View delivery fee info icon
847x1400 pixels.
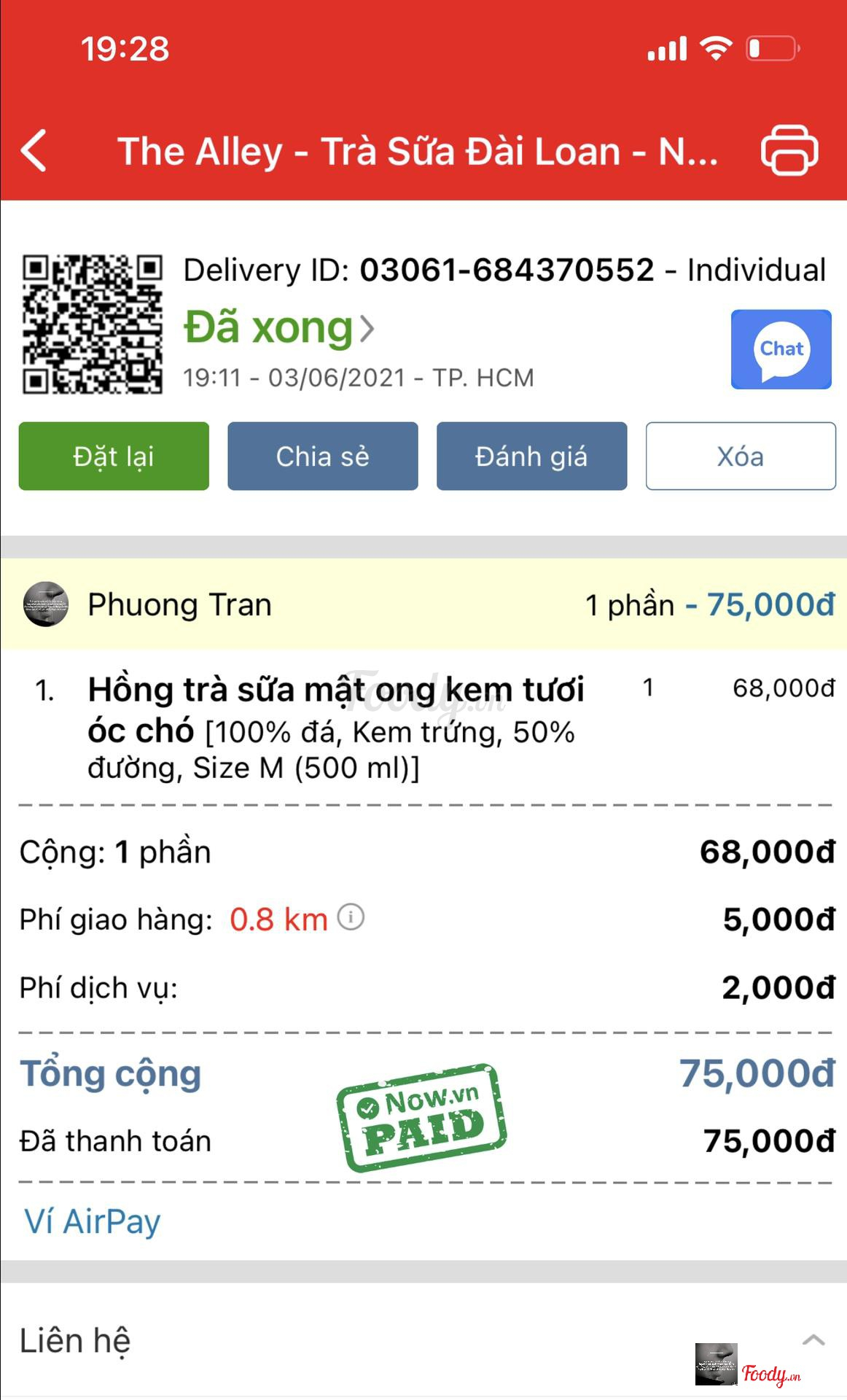pyautogui.click(x=351, y=917)
